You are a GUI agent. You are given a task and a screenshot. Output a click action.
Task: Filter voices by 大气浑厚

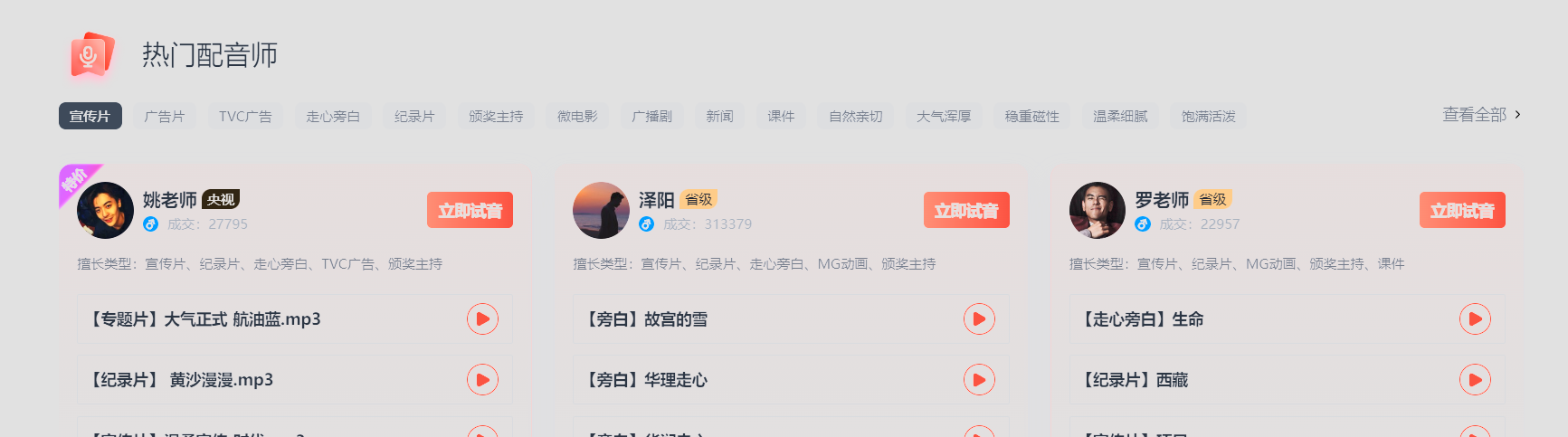pos(944,117)
